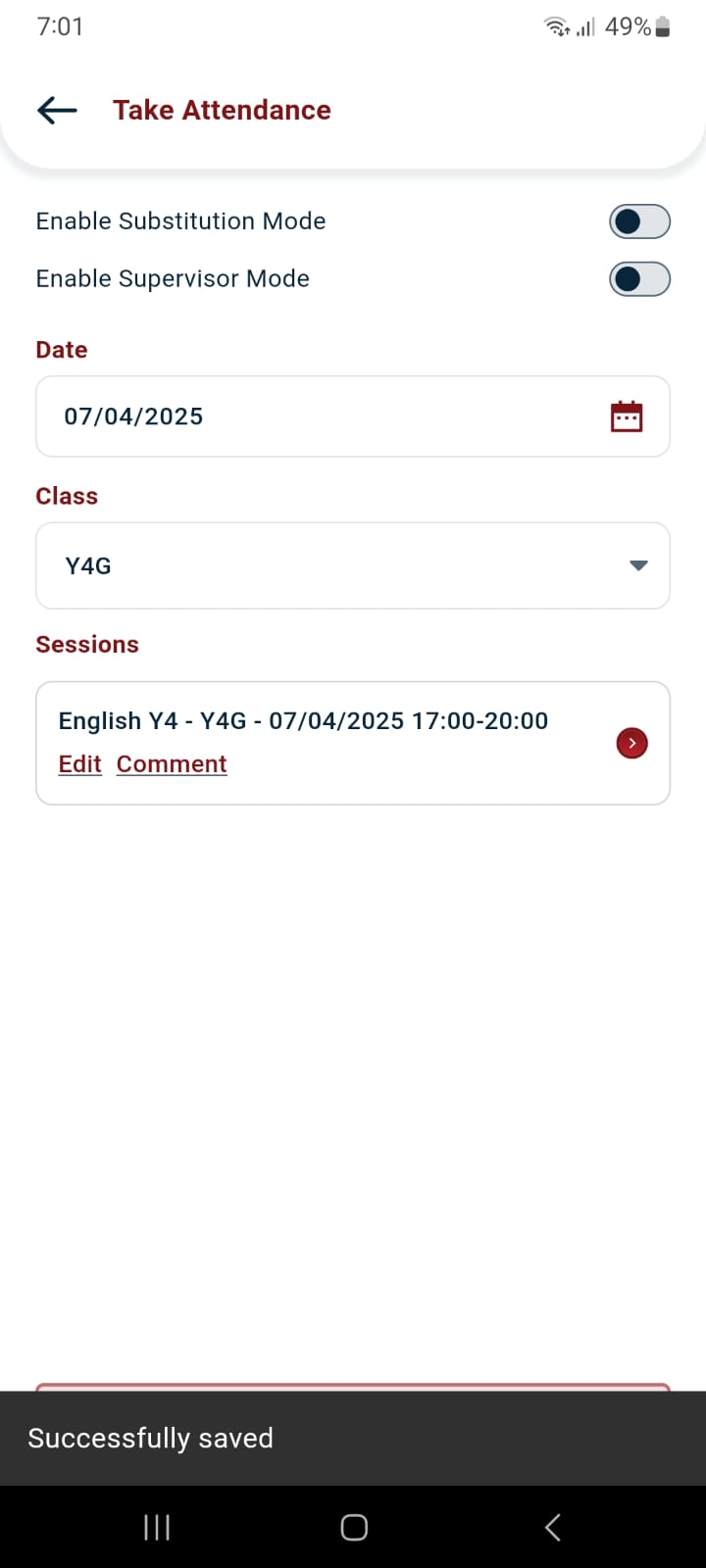Tap Edit link on English Y4 session
The height and width of the screenshot is (1568, 706).
pyautogui.click(x=79, y=764)
